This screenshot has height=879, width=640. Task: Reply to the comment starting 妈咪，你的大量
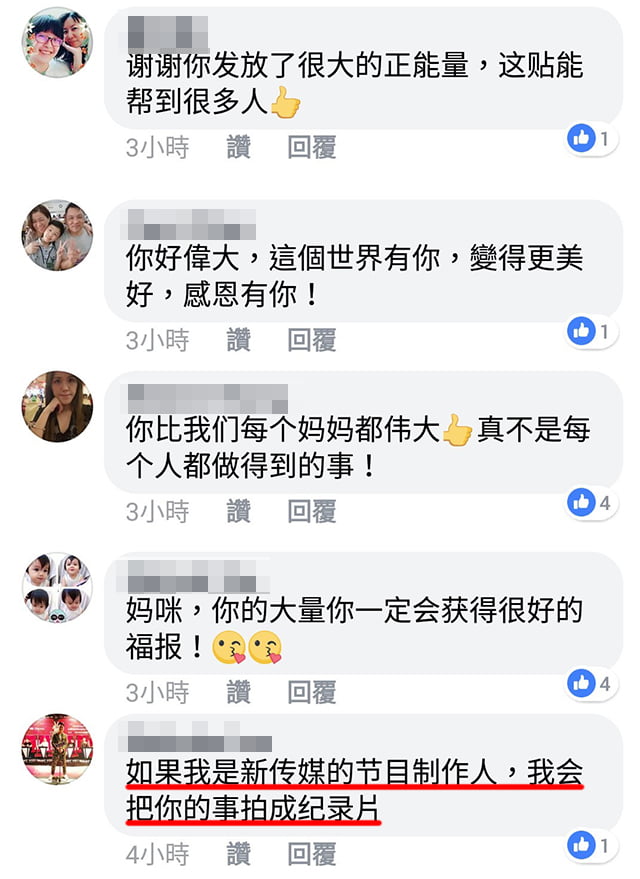click(x=311, y=692)
